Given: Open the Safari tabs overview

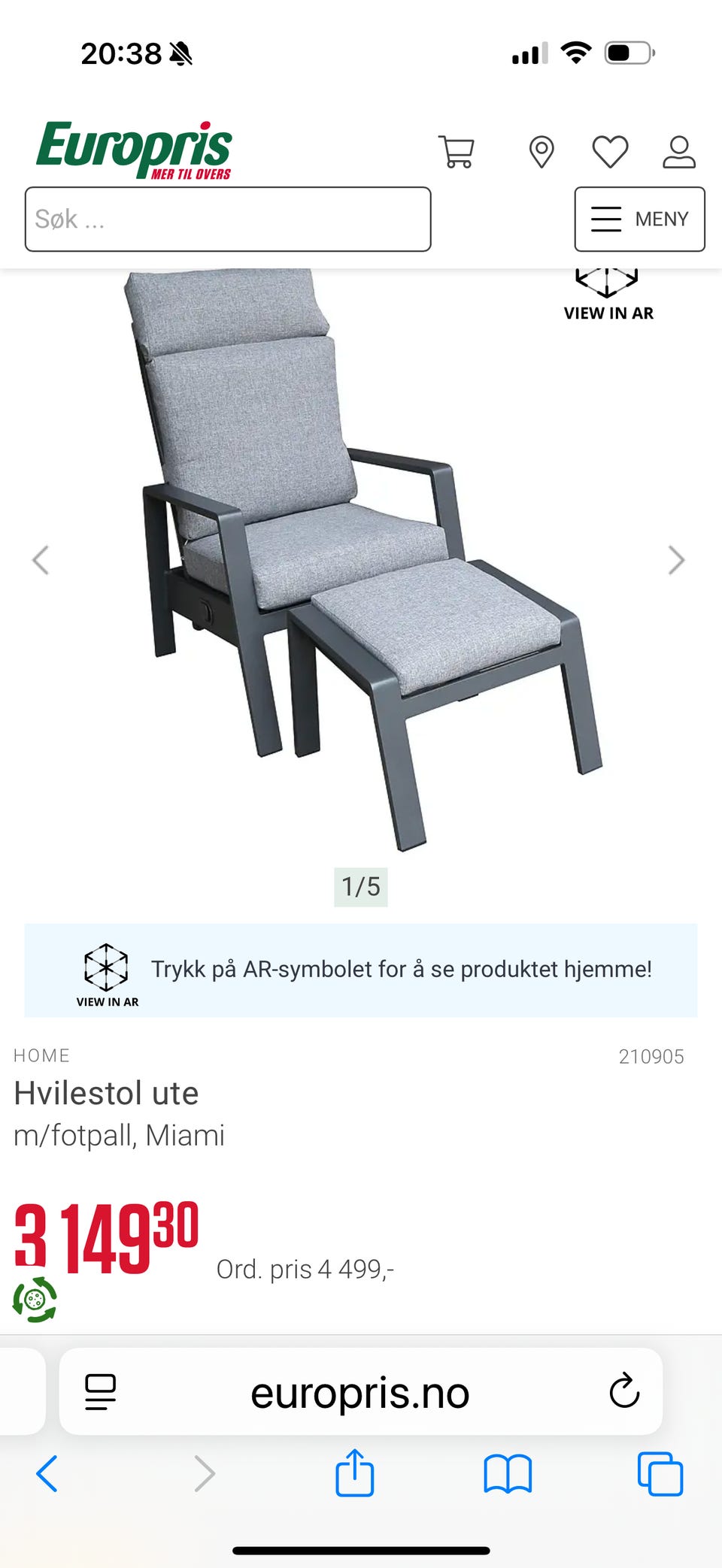Looking at the screenshot, I should click(660, 1473).
